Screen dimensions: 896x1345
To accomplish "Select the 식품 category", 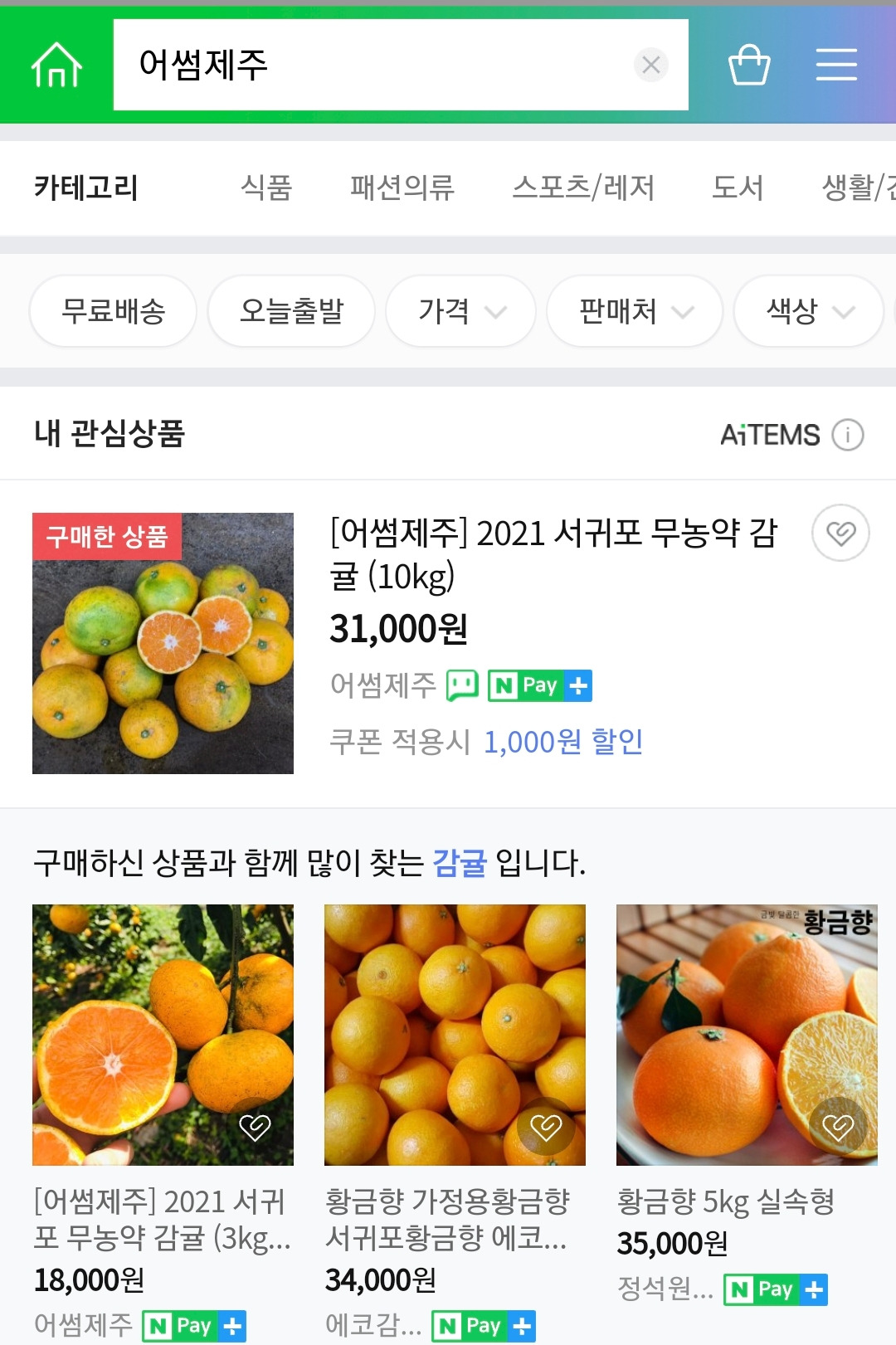I will pyautogui.click(x=266, y=188).
